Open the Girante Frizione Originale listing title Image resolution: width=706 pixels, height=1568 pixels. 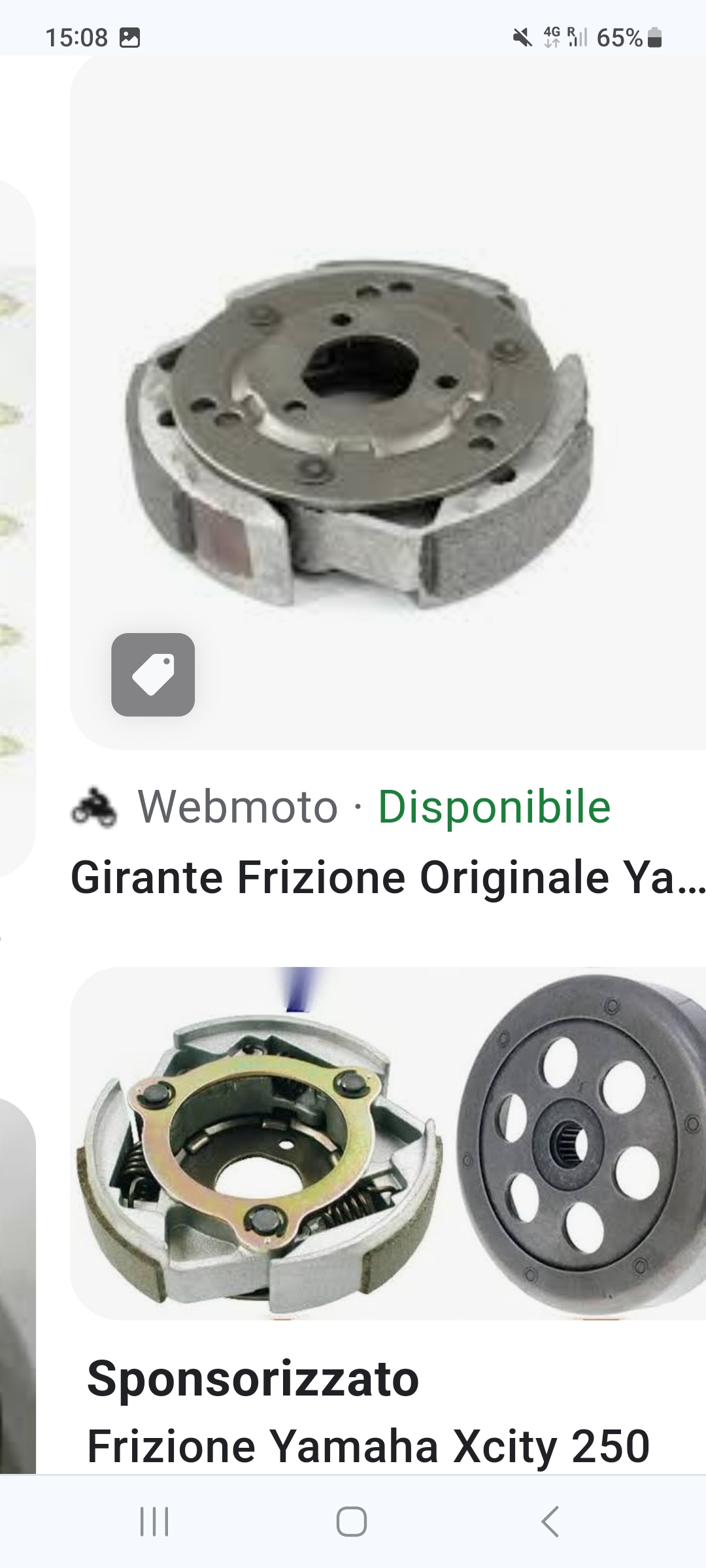(387, 877)
